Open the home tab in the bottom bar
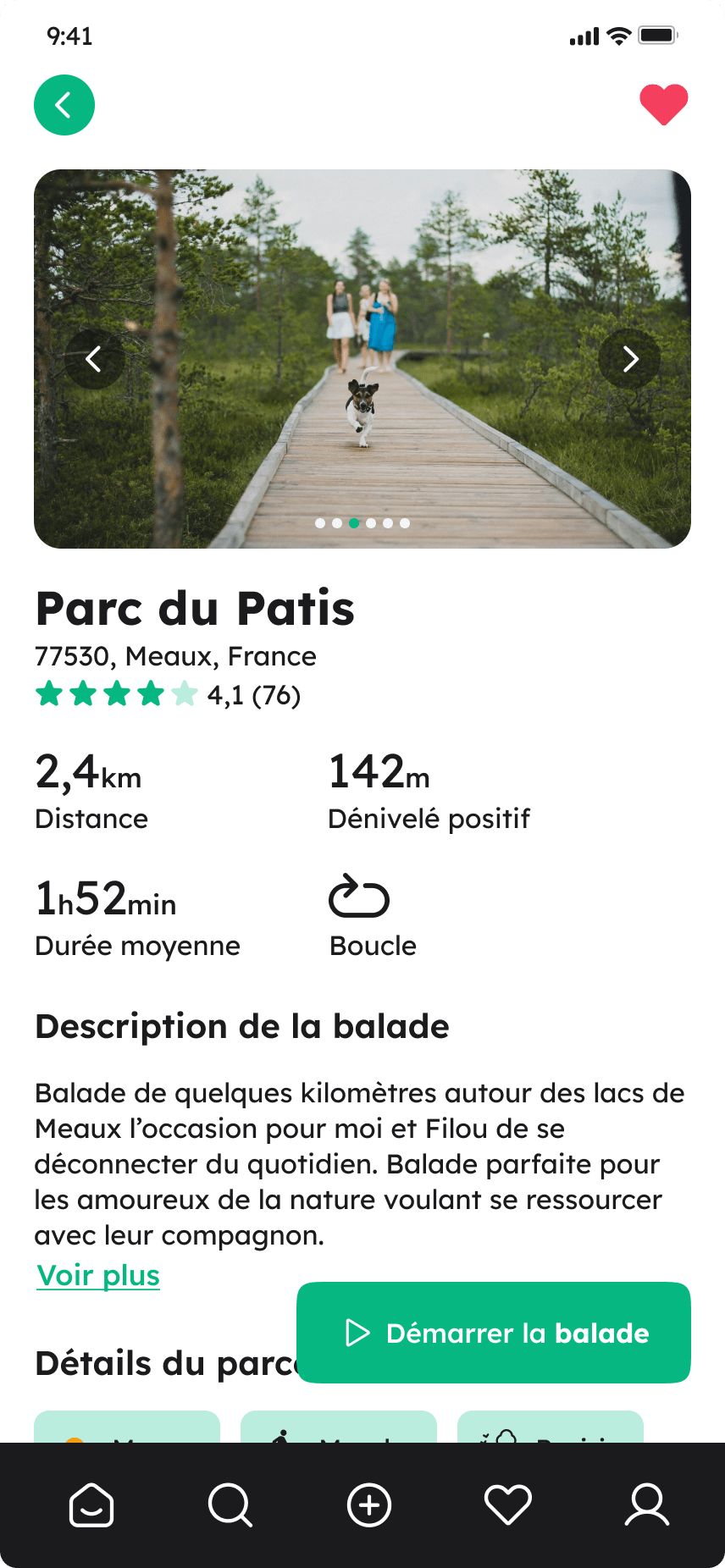Screen dimensions: 725x1568 click(x=91, y=1505)
